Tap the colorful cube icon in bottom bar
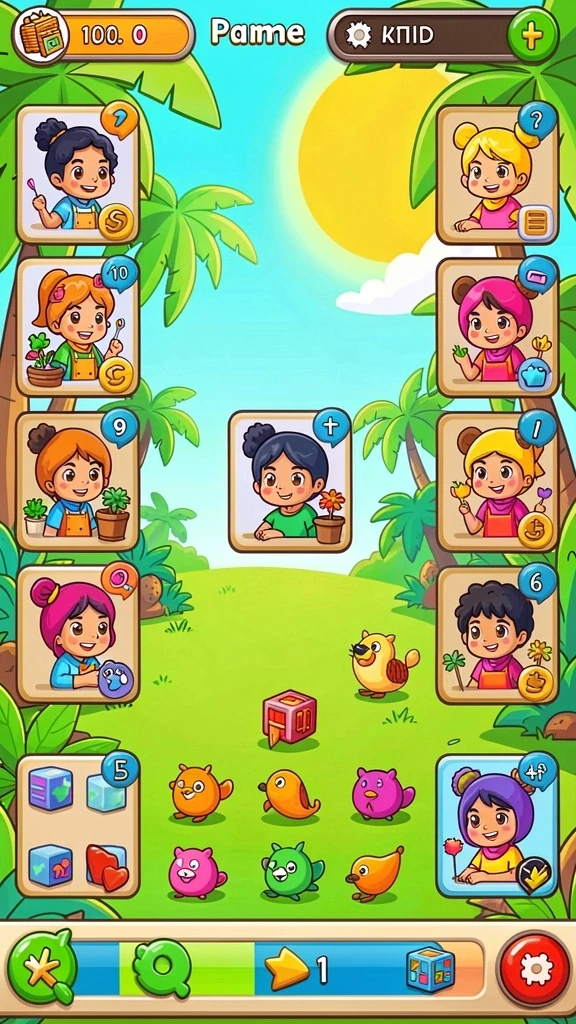This screenshot has width=576, height=1024. pyautogui.click(x=430, y=969)
